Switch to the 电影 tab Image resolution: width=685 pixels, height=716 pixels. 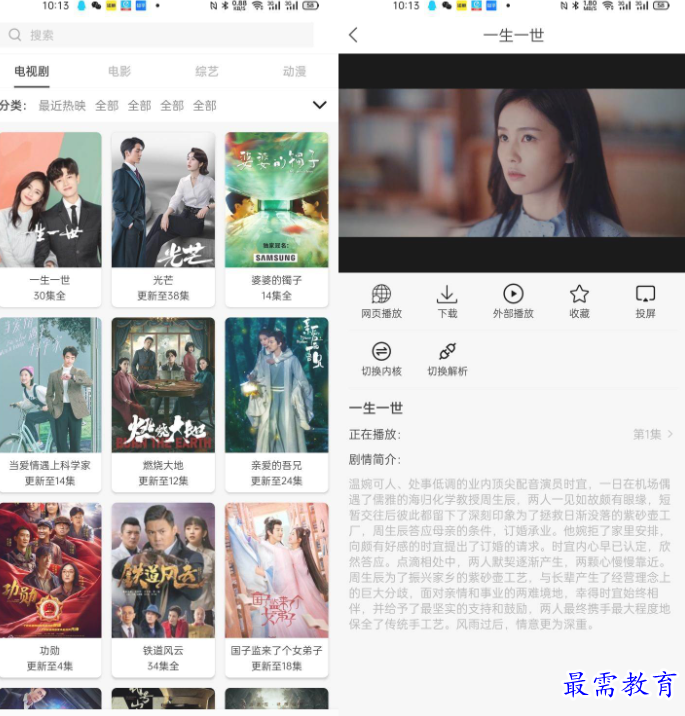tap(119, 72)
